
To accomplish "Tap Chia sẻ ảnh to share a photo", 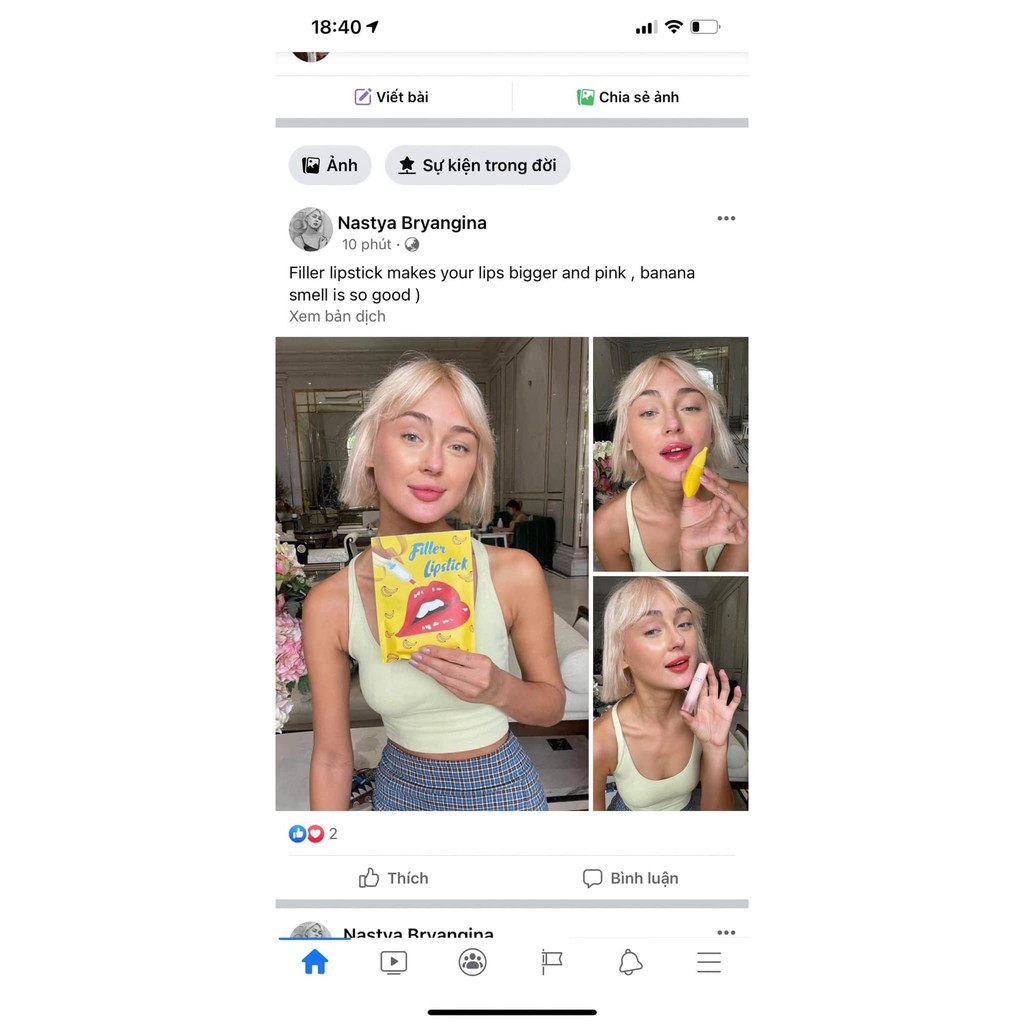I will [x=628, y=97].
